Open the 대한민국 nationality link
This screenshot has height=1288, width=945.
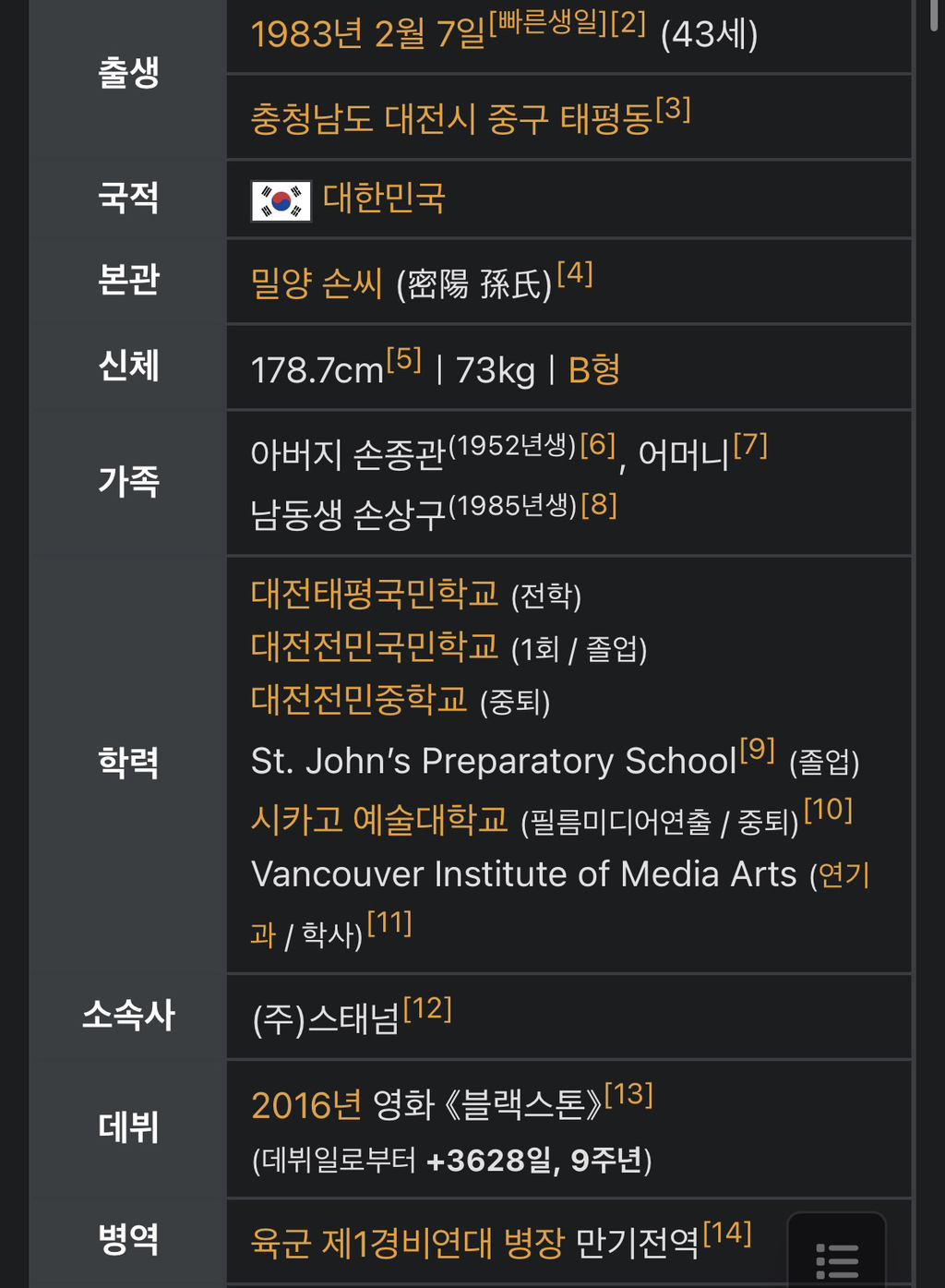(x=384, y=199)
